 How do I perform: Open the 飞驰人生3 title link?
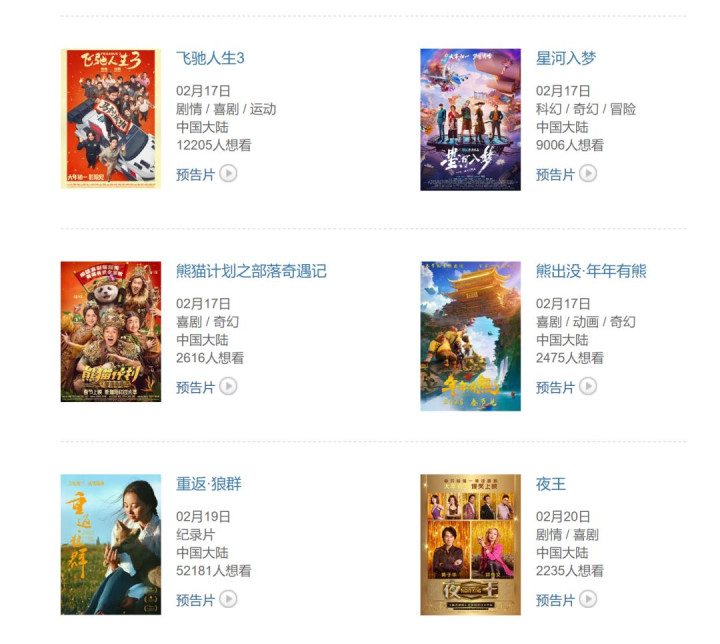(210, 58)
